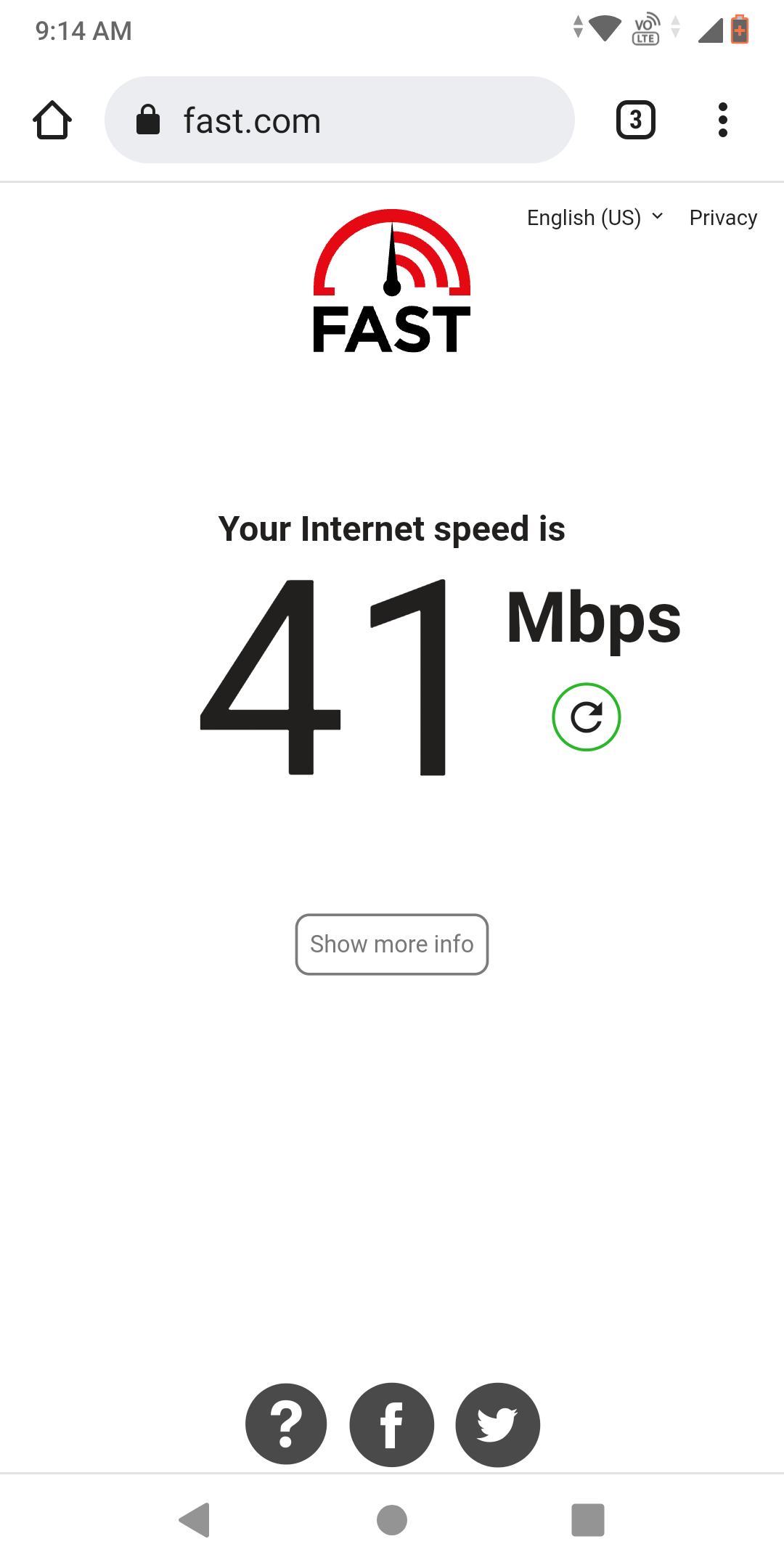Open the Privacy link

click(x=723, y=218)
